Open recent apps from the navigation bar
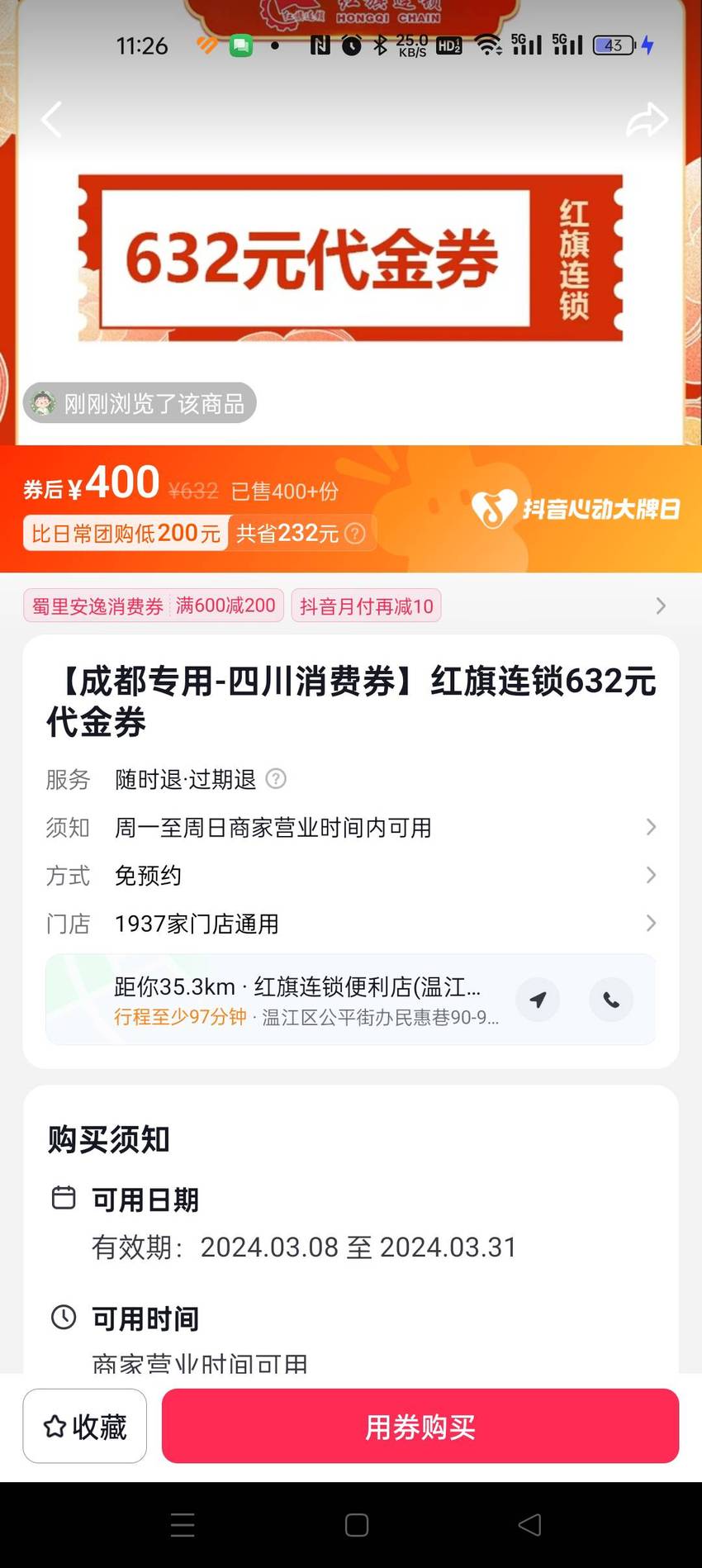Viewport: 702px width, 1568px height. [x=183, y=1525]
